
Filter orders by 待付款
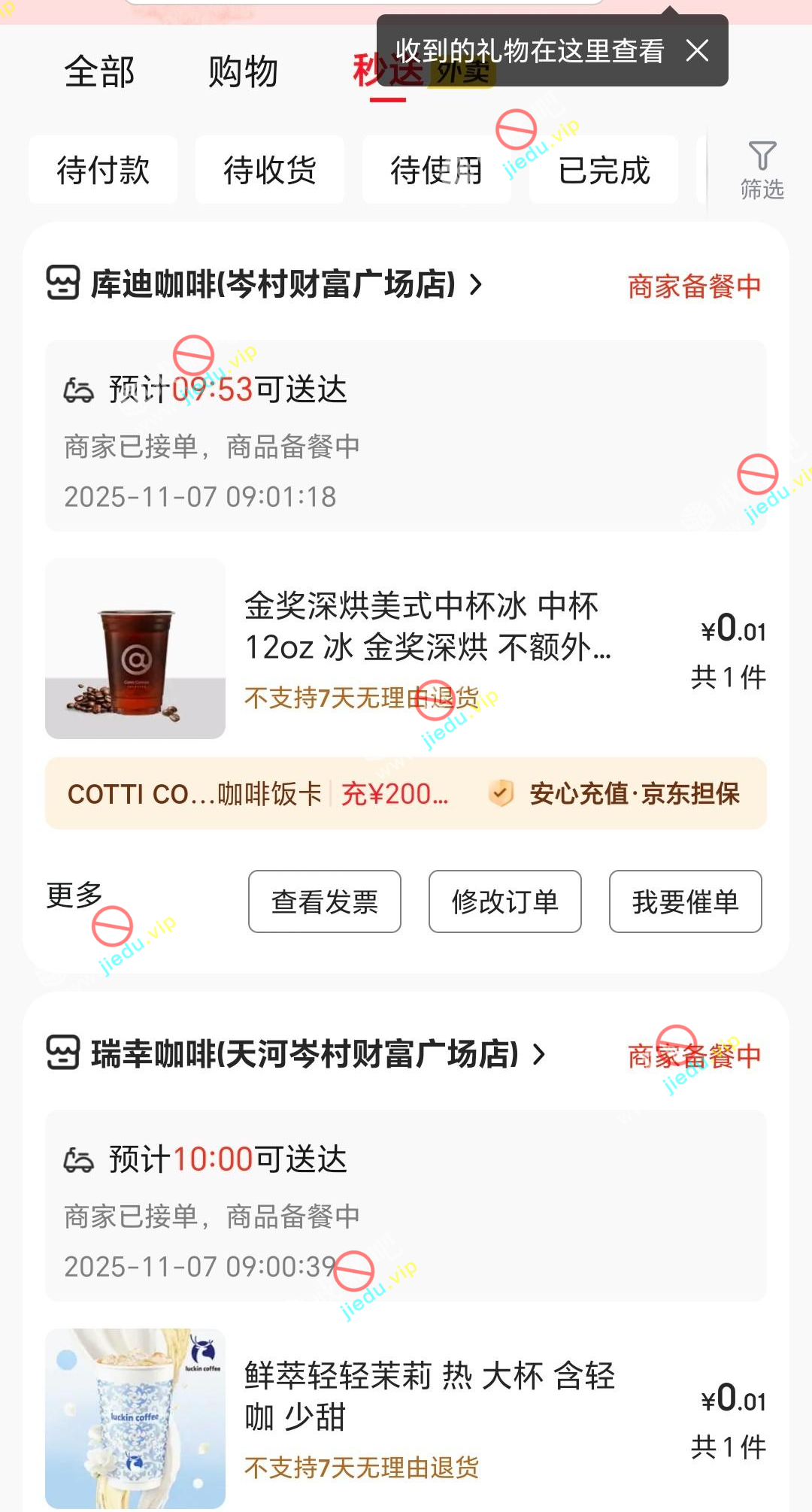tap(103, 170)
